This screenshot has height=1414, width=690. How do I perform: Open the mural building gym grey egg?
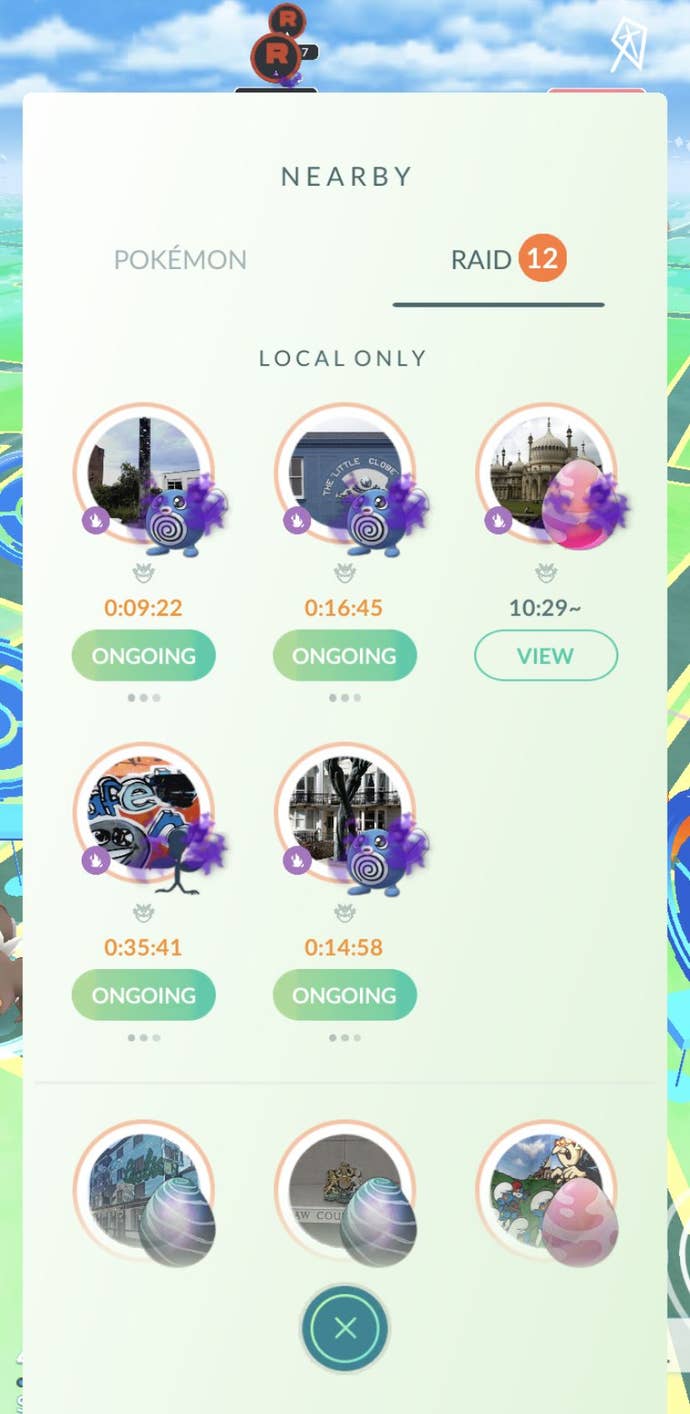pyautogui.click(x=144, y=1190)
